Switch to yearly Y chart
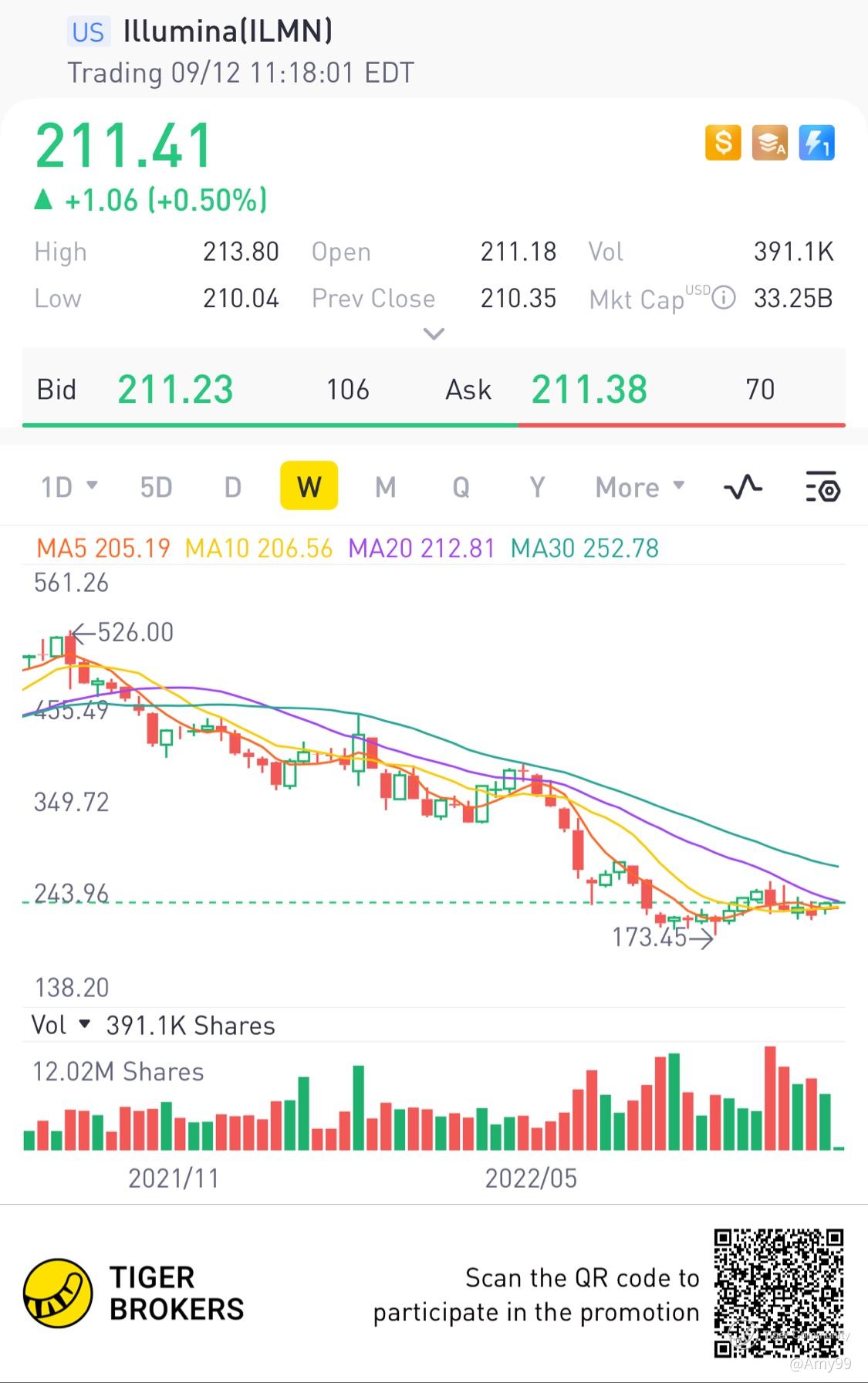 [x=537, y=487]
